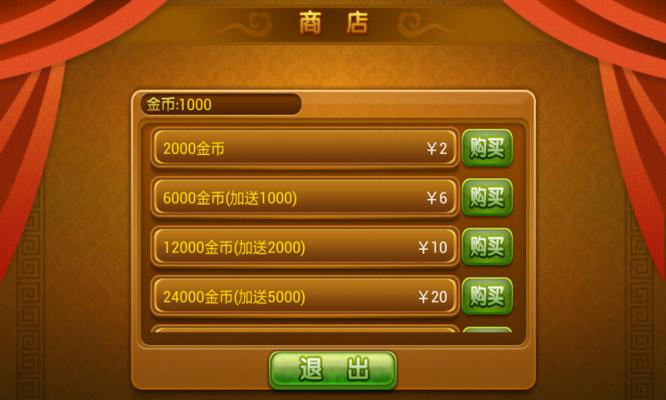Tap 购买 for 24000金币(加送5000)
Image resolution: width=666 pixels, height=400 pixels.
click(487, 296)
